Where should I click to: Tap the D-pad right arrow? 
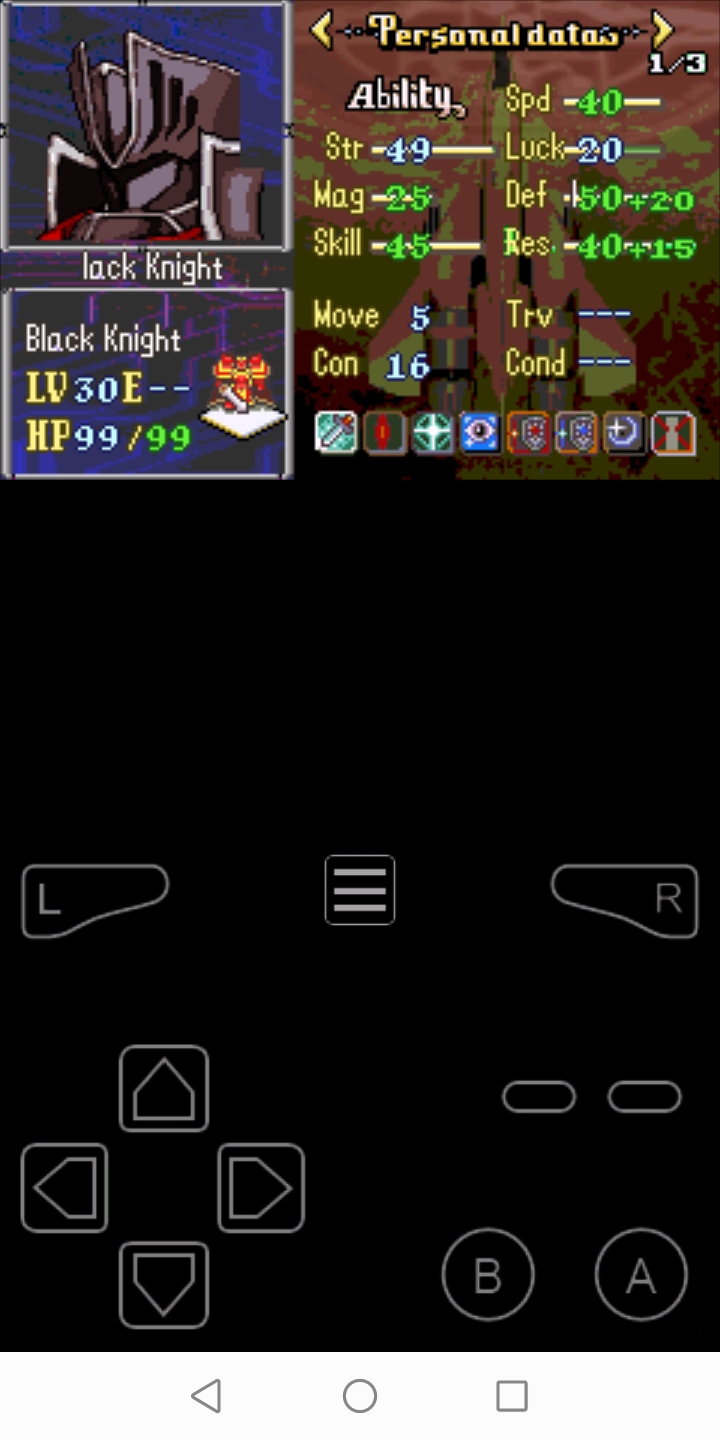(x=261, y=1188)
